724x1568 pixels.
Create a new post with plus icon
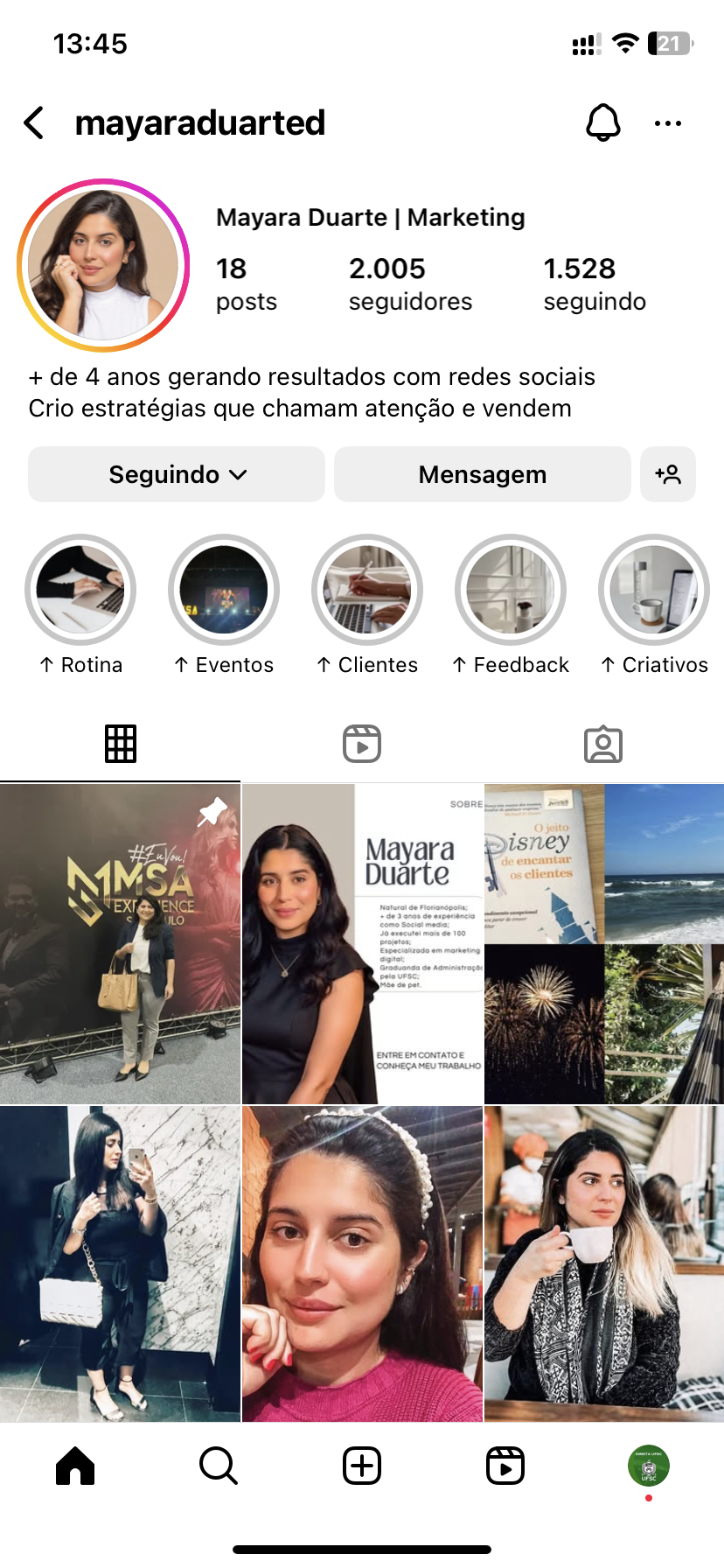click(x=362, y=1466)
